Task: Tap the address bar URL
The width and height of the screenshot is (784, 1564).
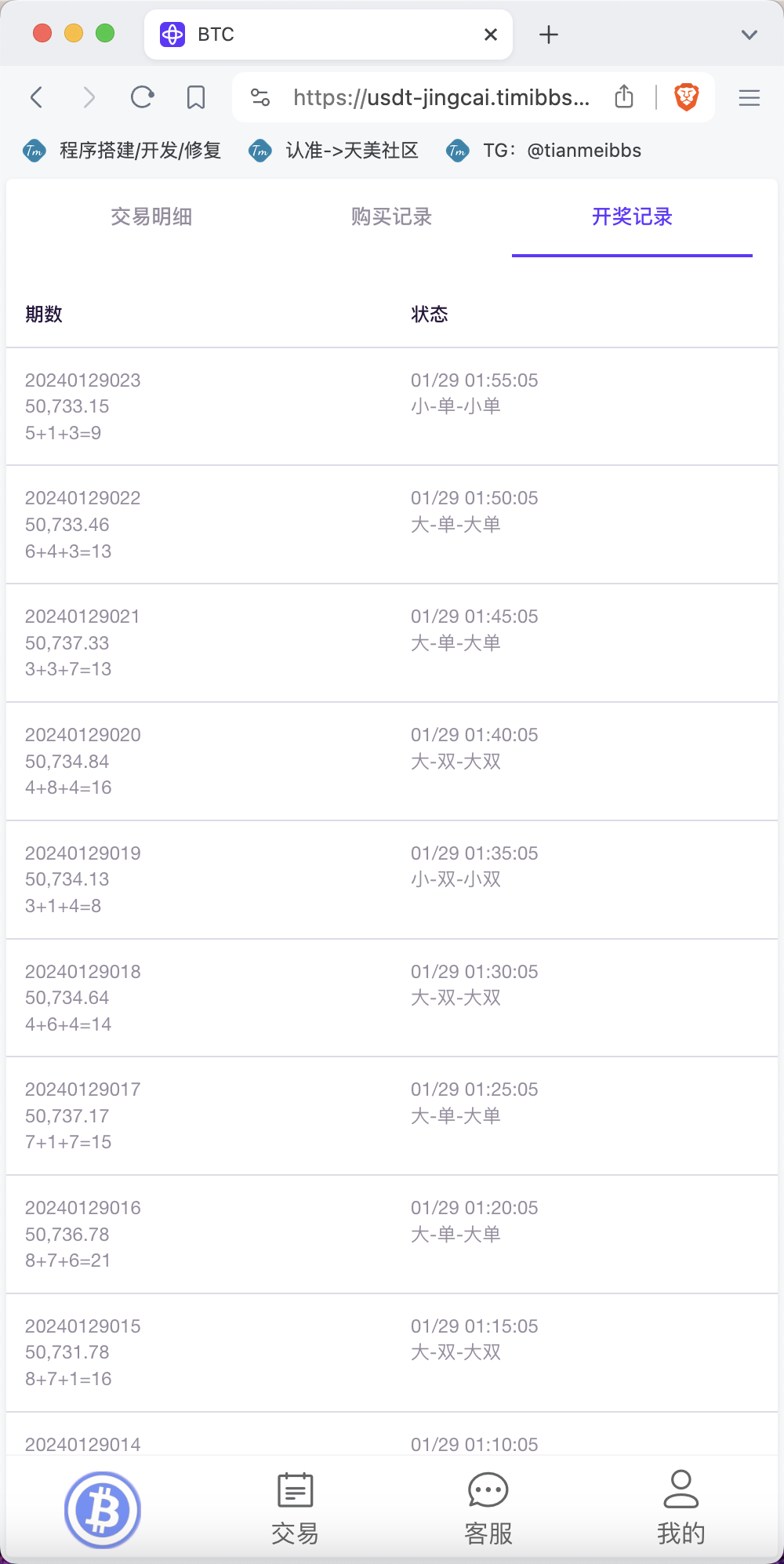Action: point(441,97)
